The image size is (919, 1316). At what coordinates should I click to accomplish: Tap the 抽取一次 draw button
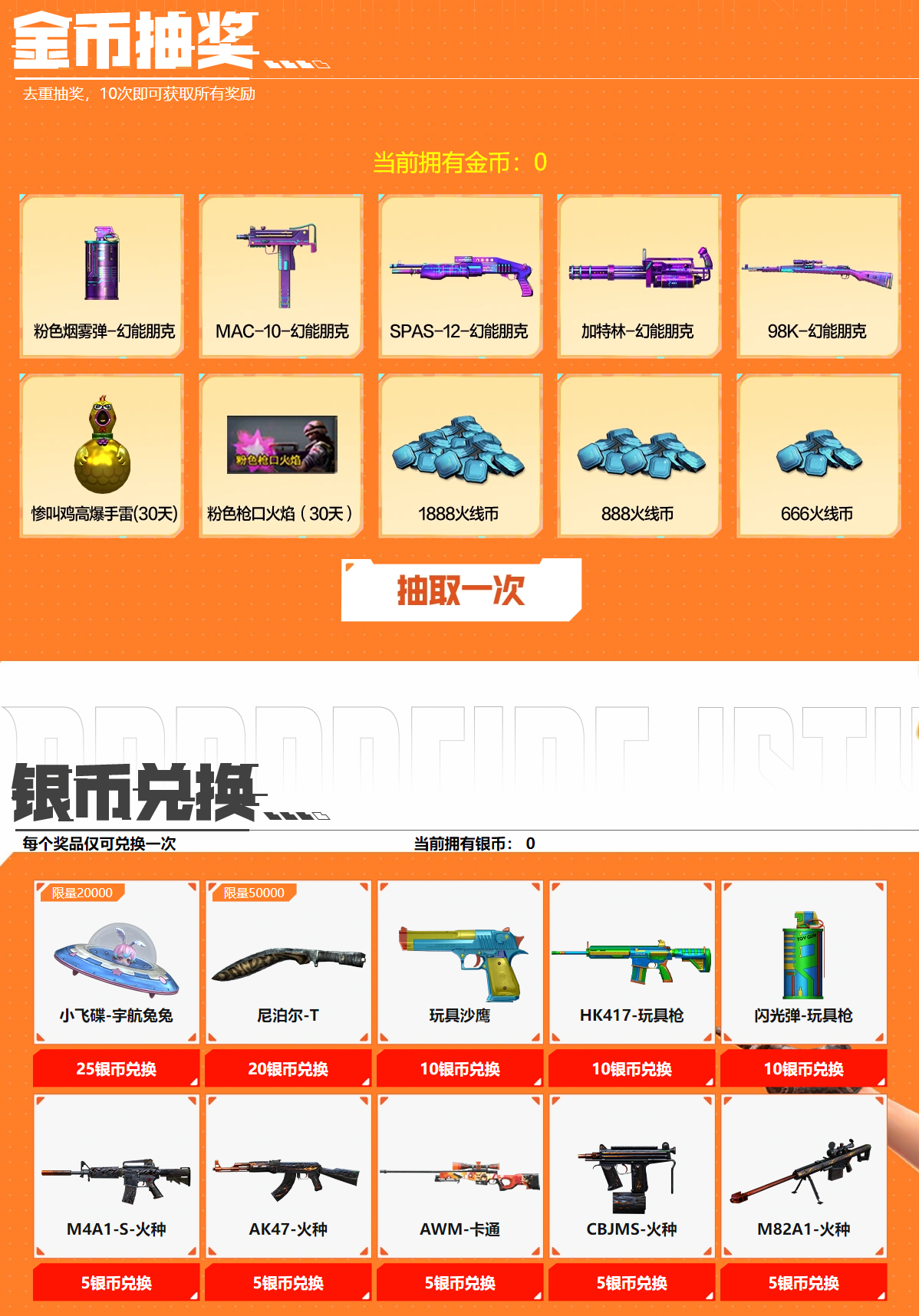pyautogui.click(x=461, y=590)
